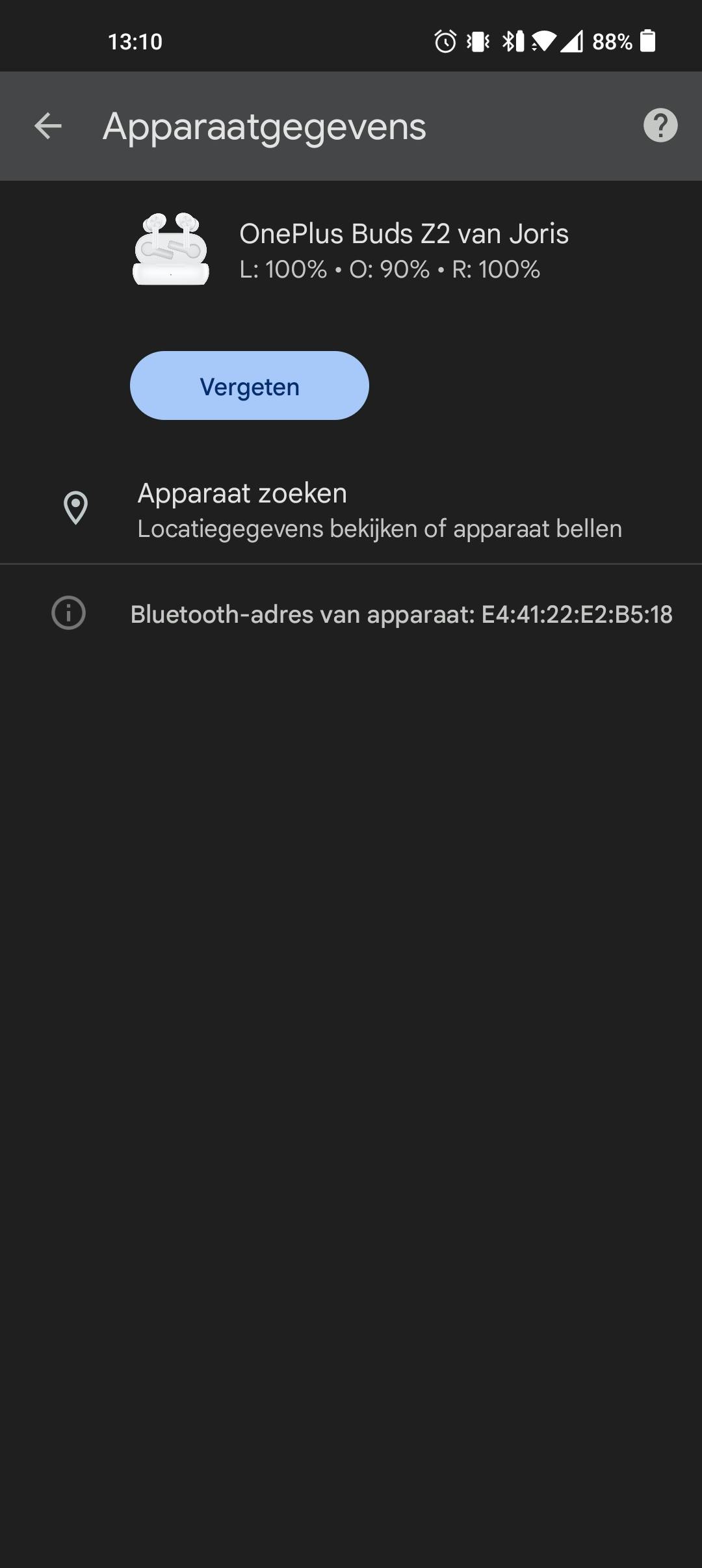Screen dimensions: 702x1568
Task: Tap the Vergeten button
Action: (250, 386)
